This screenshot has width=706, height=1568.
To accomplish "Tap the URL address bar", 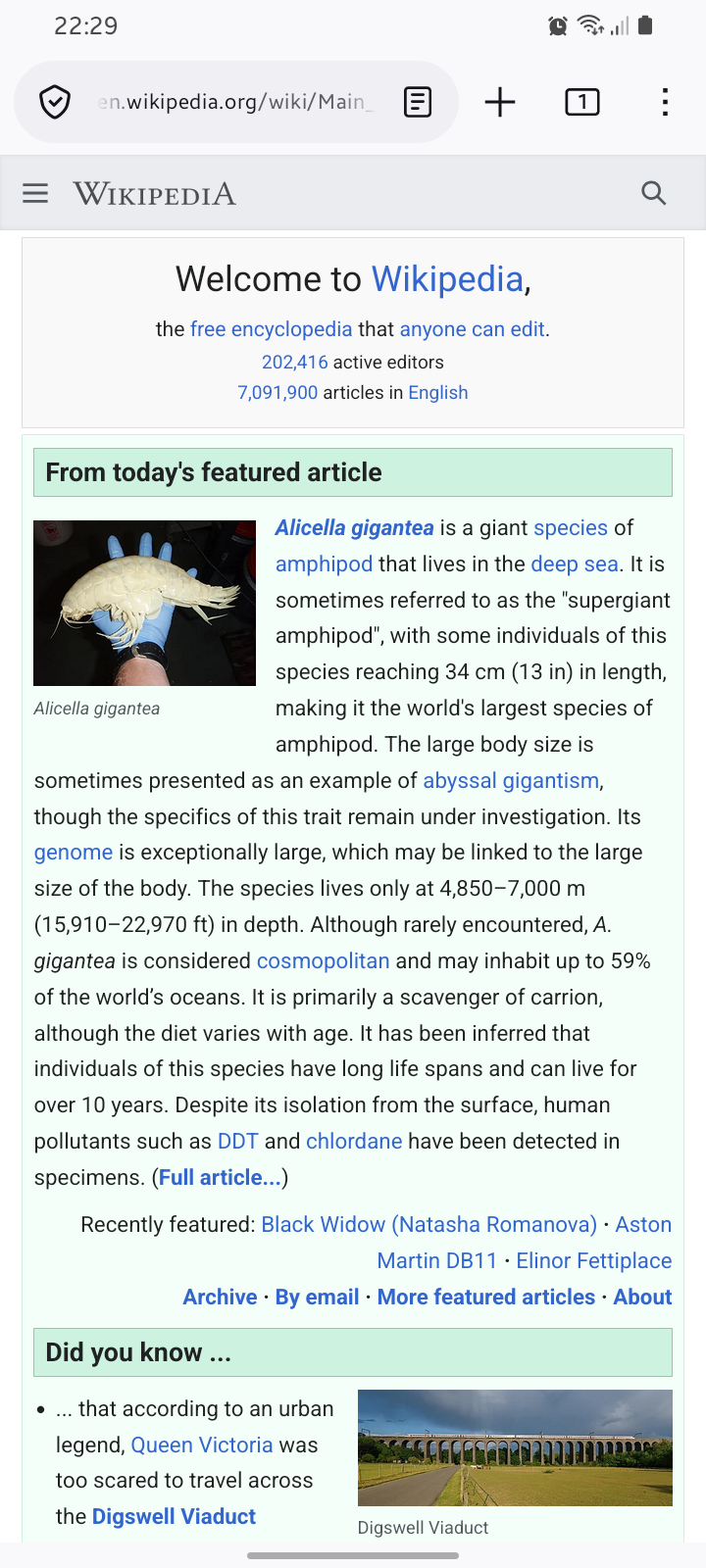I will click(235, 102).
